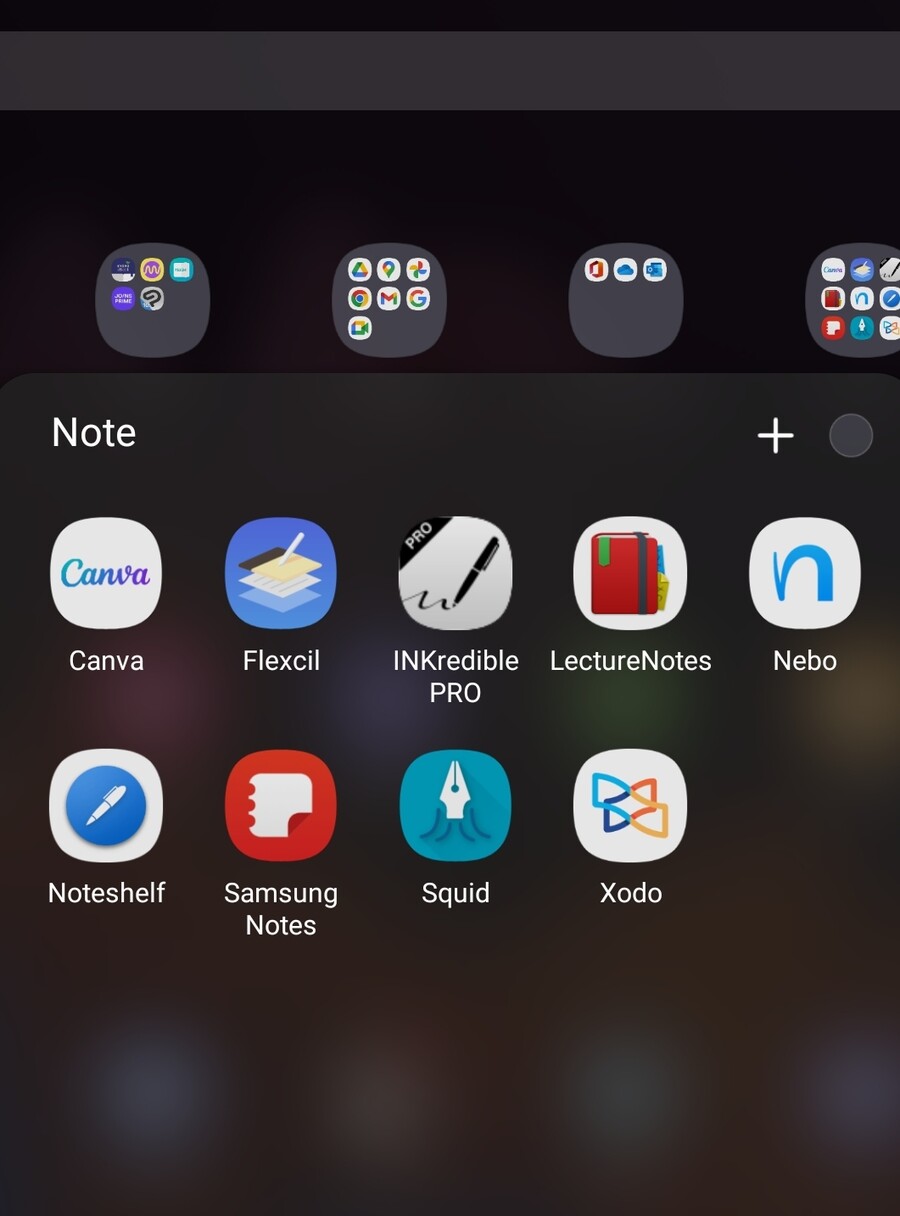Open Xodo
The width and height of the screenshot is (900, 1216).
pyautogui.click(x=630, y=806)
